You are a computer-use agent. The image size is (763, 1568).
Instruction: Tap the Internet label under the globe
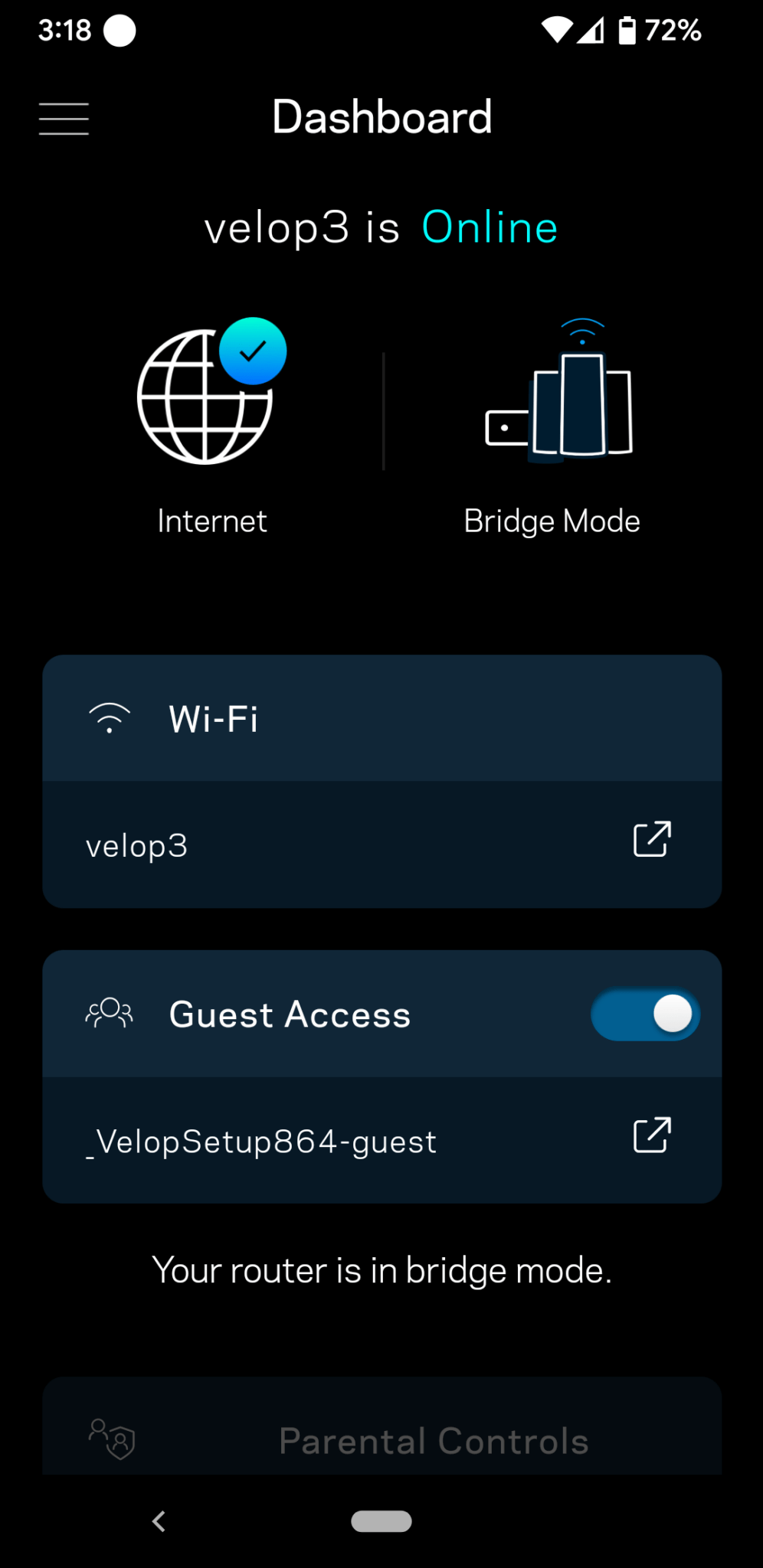point(211,521)
